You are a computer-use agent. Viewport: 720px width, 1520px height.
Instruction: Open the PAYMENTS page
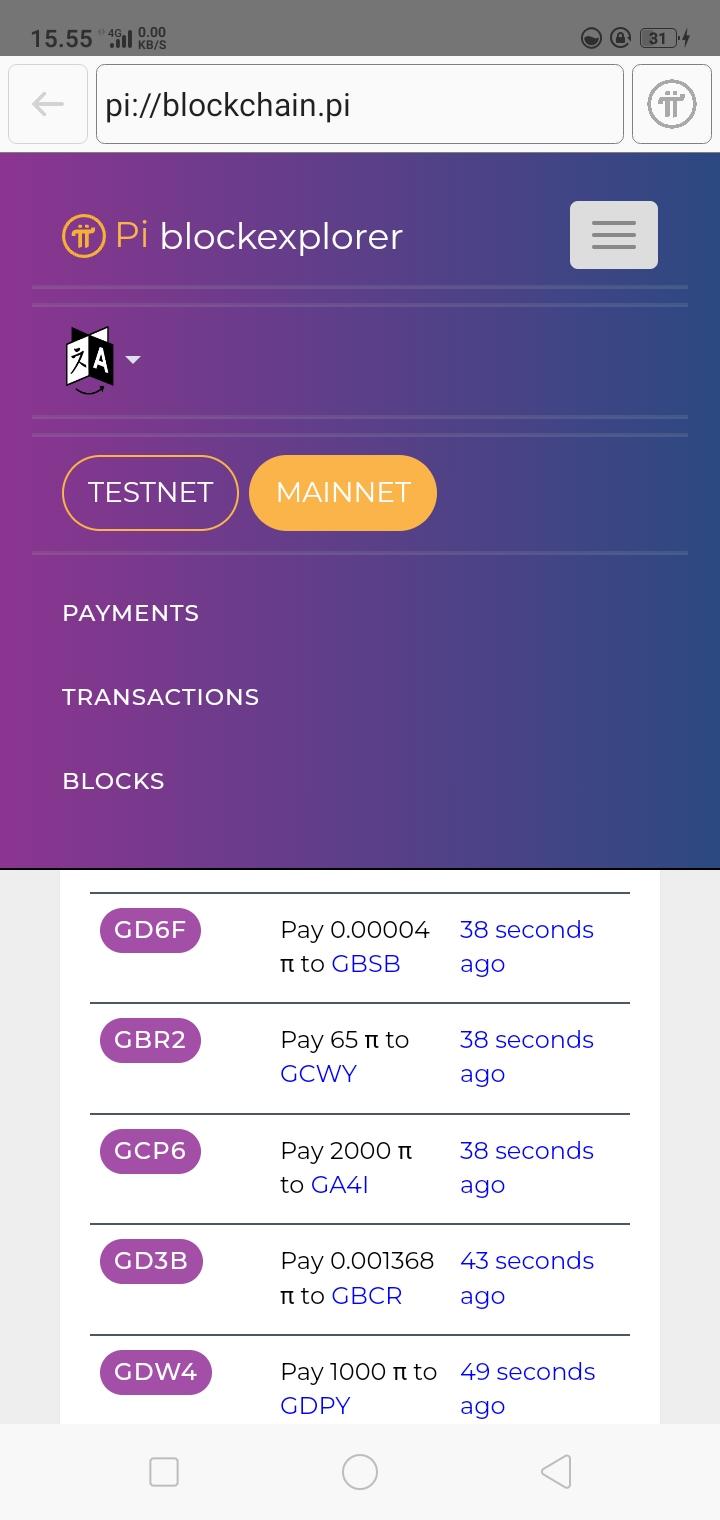(x=130, y=613)
